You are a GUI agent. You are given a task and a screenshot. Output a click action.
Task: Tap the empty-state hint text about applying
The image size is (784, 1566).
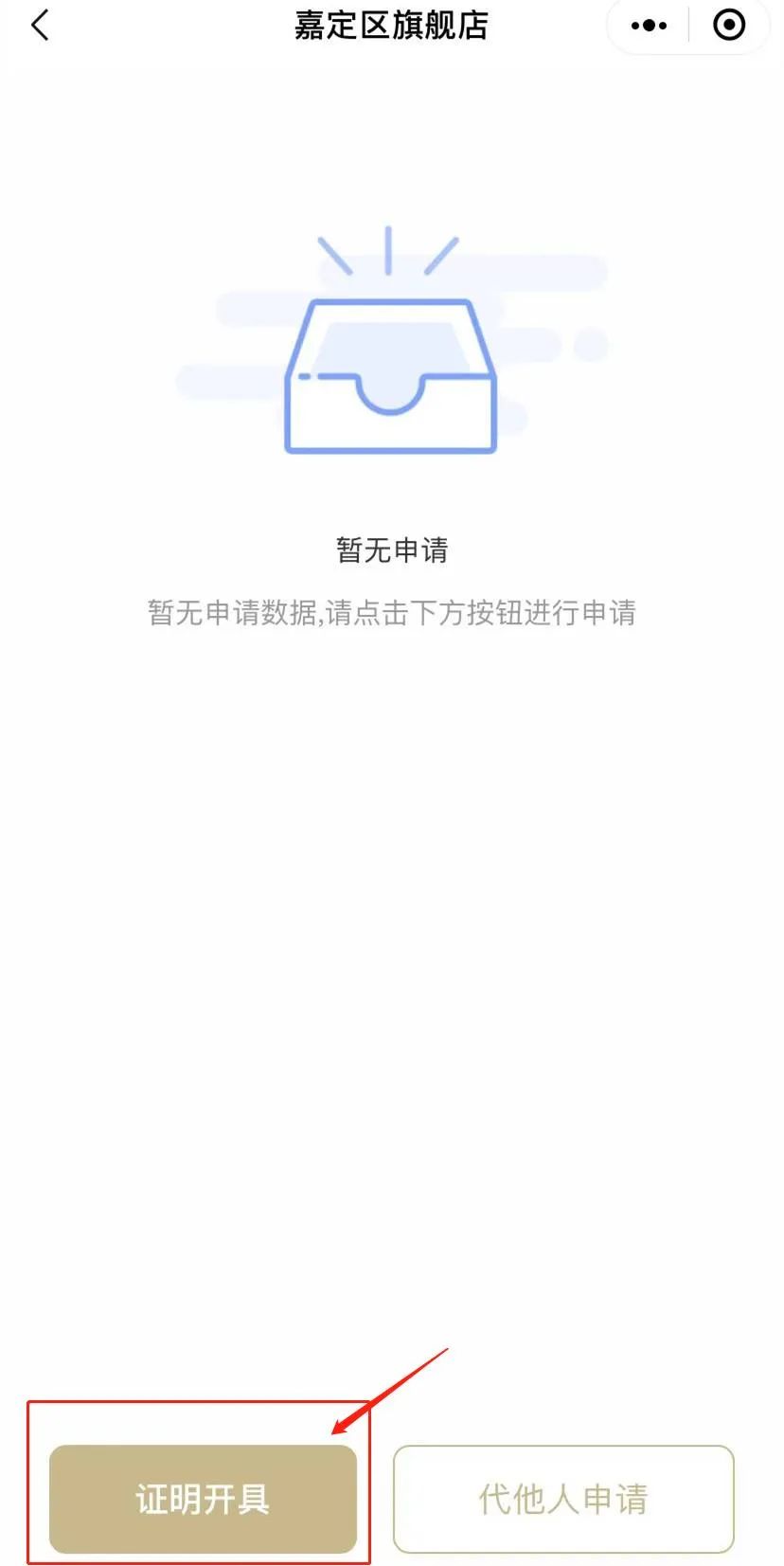(x=392, y=614)
